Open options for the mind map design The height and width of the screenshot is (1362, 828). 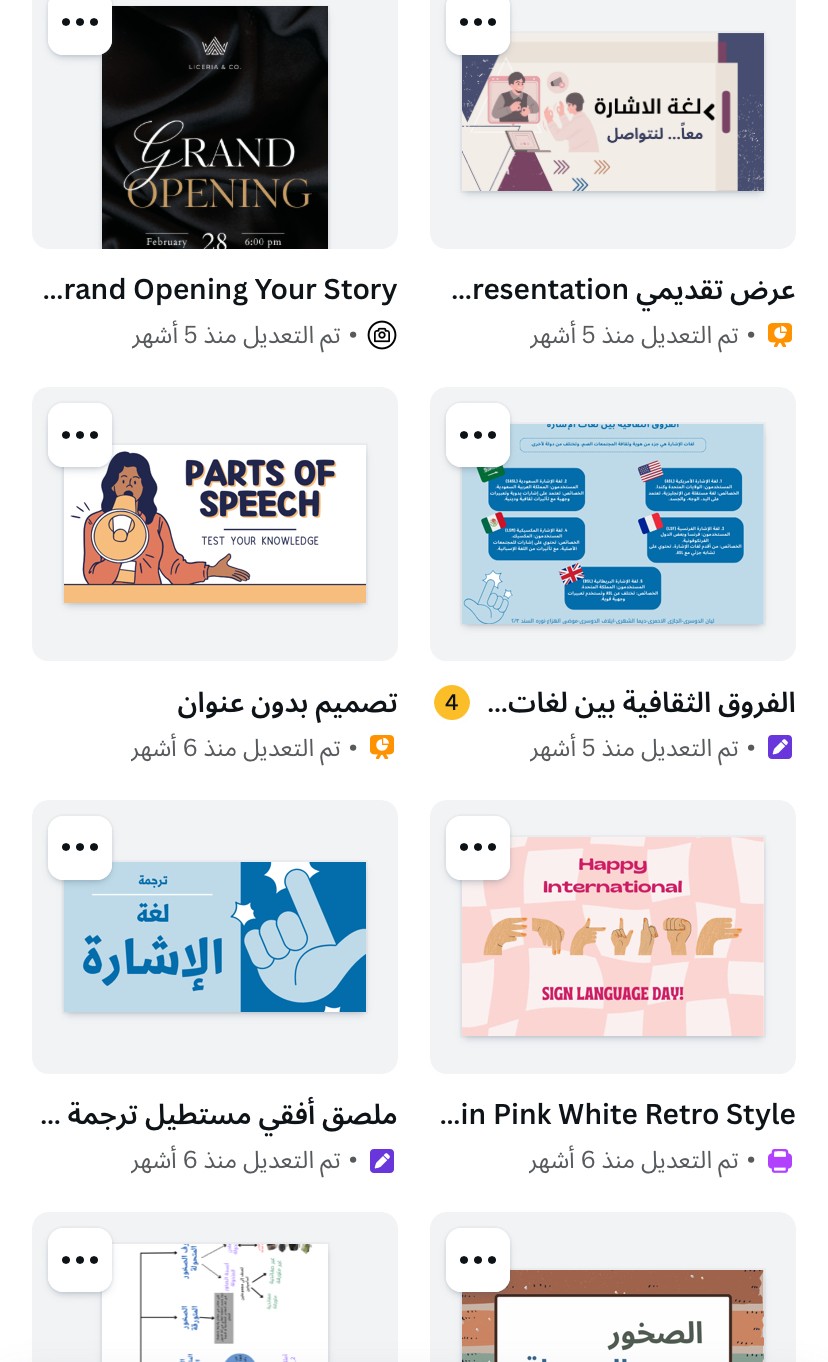pyautogui.click(x=80, y=1260)
